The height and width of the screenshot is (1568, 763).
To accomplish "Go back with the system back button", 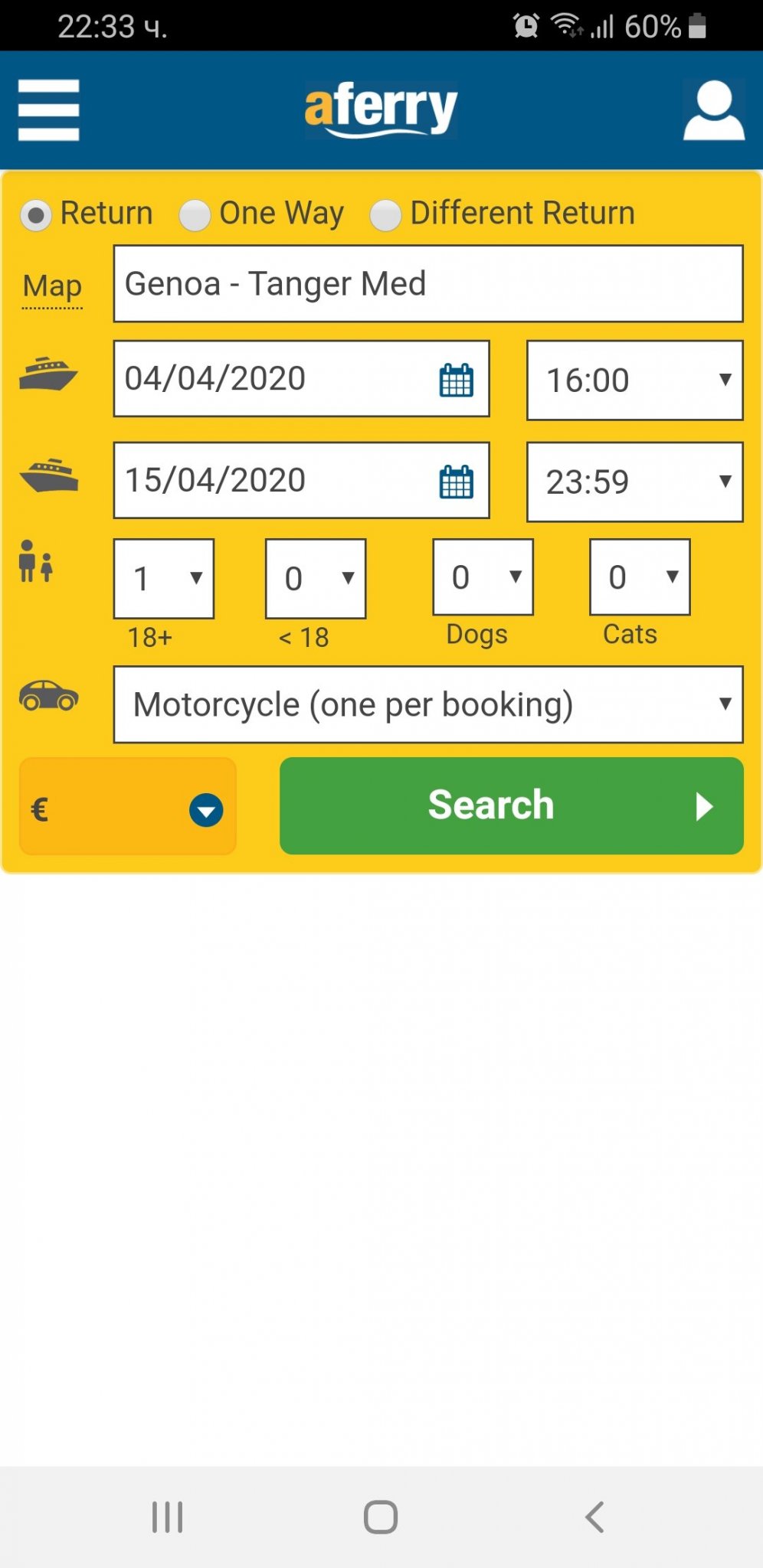I will coord(594,1517).
